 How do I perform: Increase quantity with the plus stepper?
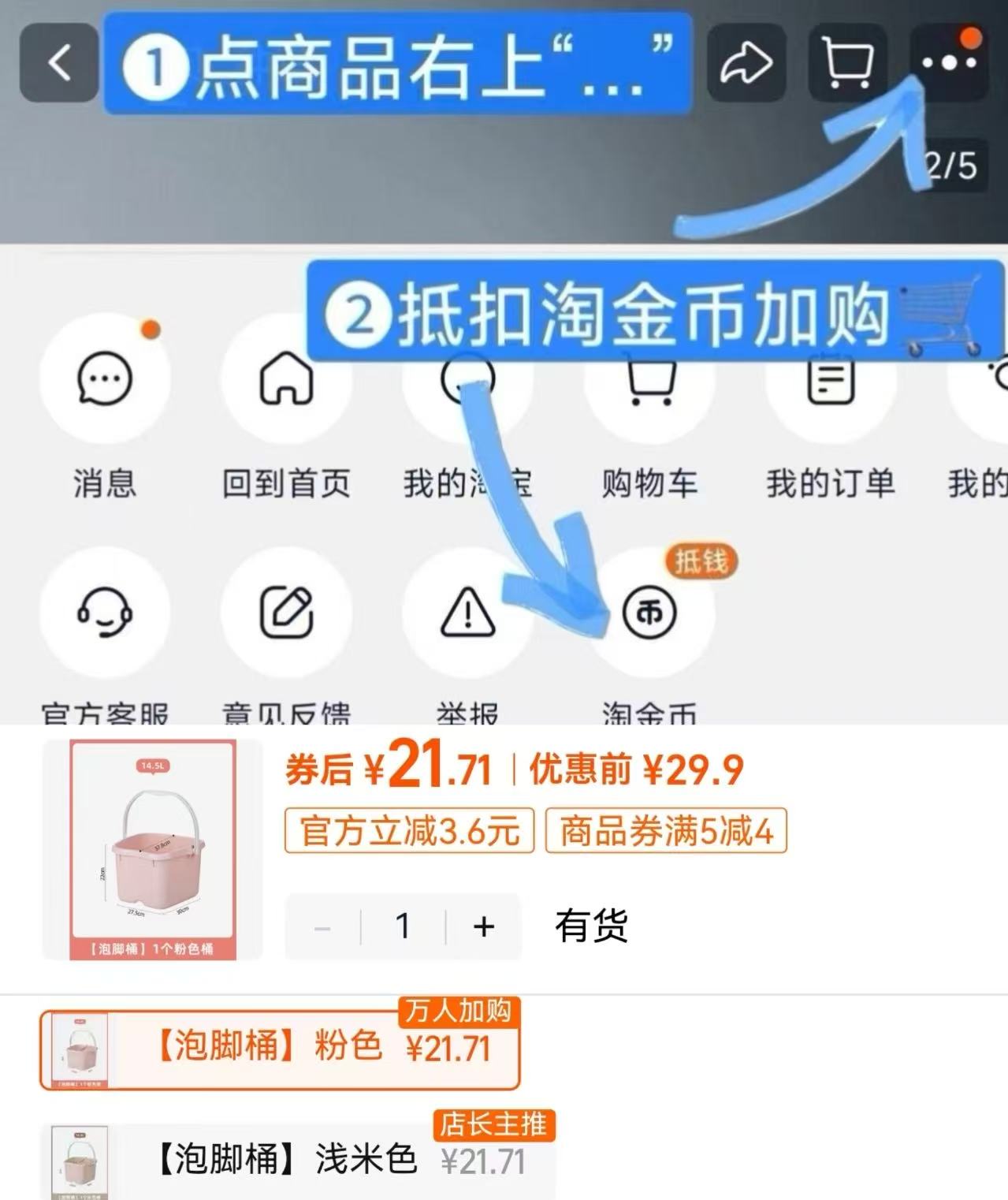[x=482, y=927]
